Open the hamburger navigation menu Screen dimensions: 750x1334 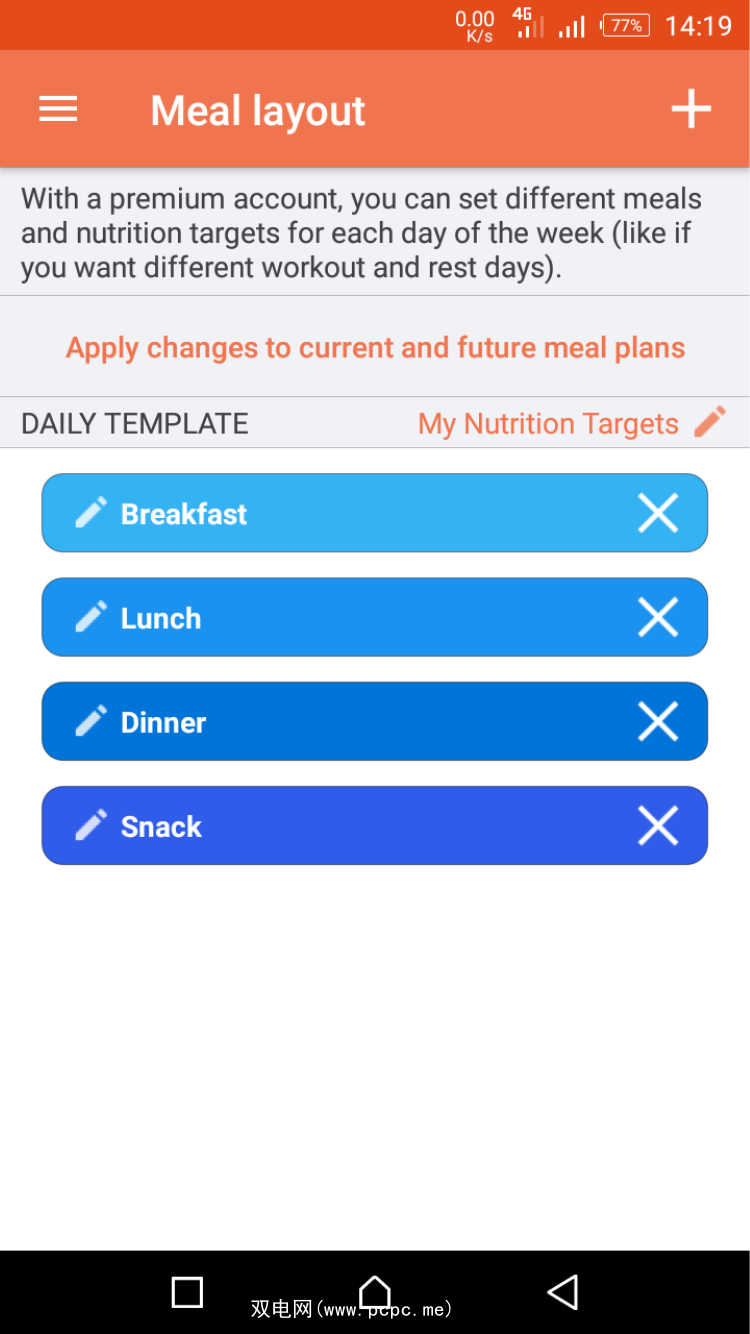coord(58,109)
